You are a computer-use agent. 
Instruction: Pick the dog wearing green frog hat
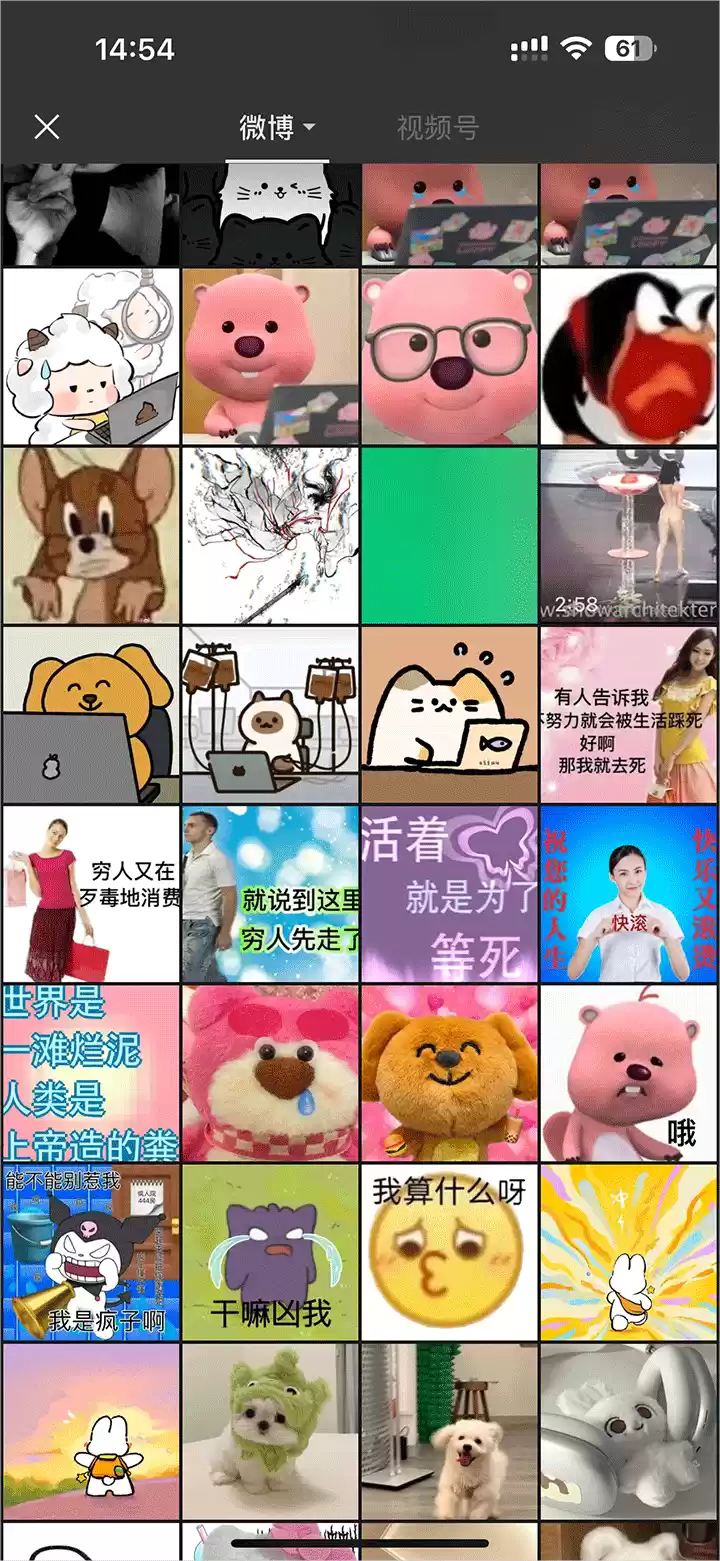tap(270, 1431)
